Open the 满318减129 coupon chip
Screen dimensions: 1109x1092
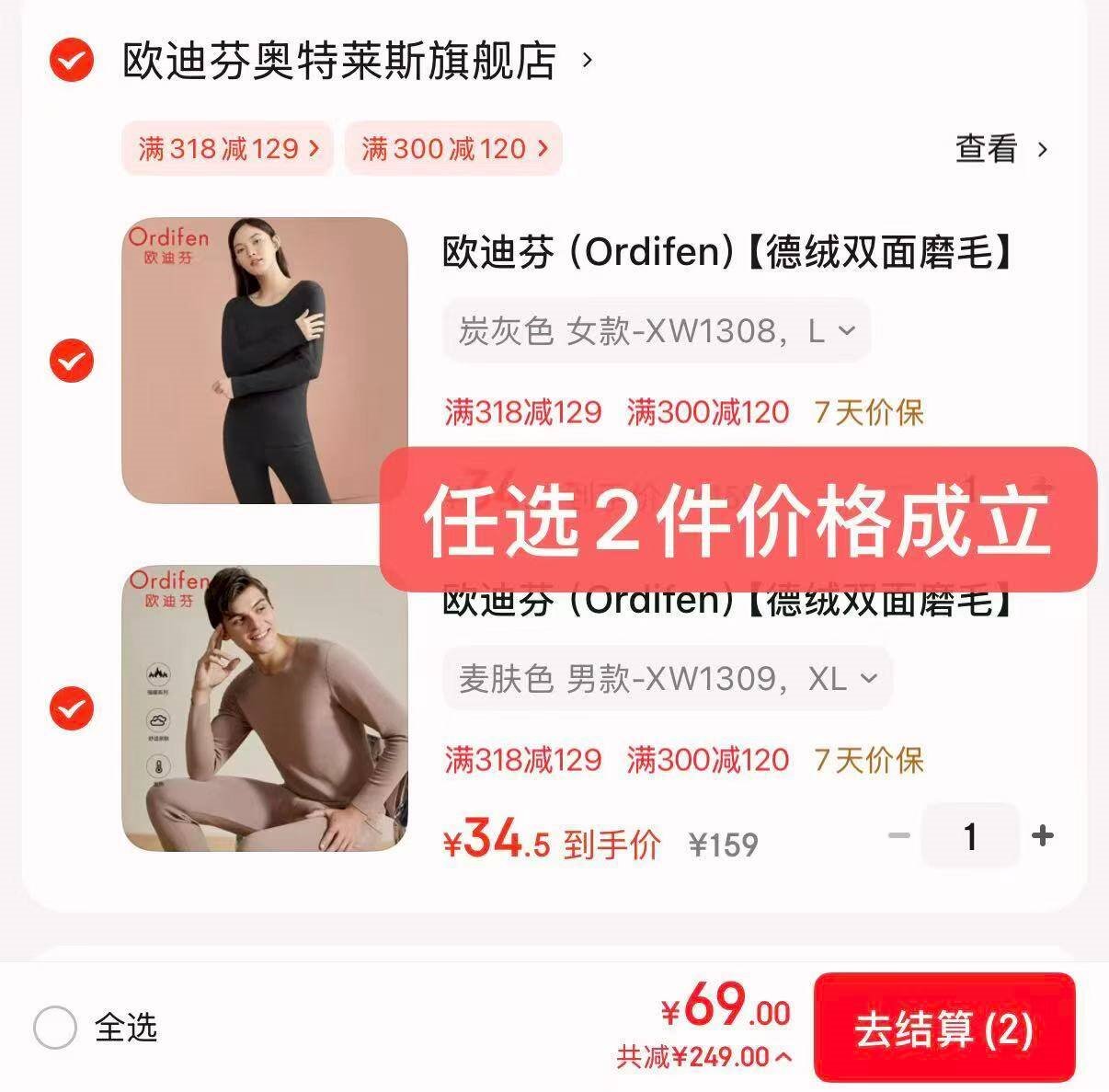228,148
